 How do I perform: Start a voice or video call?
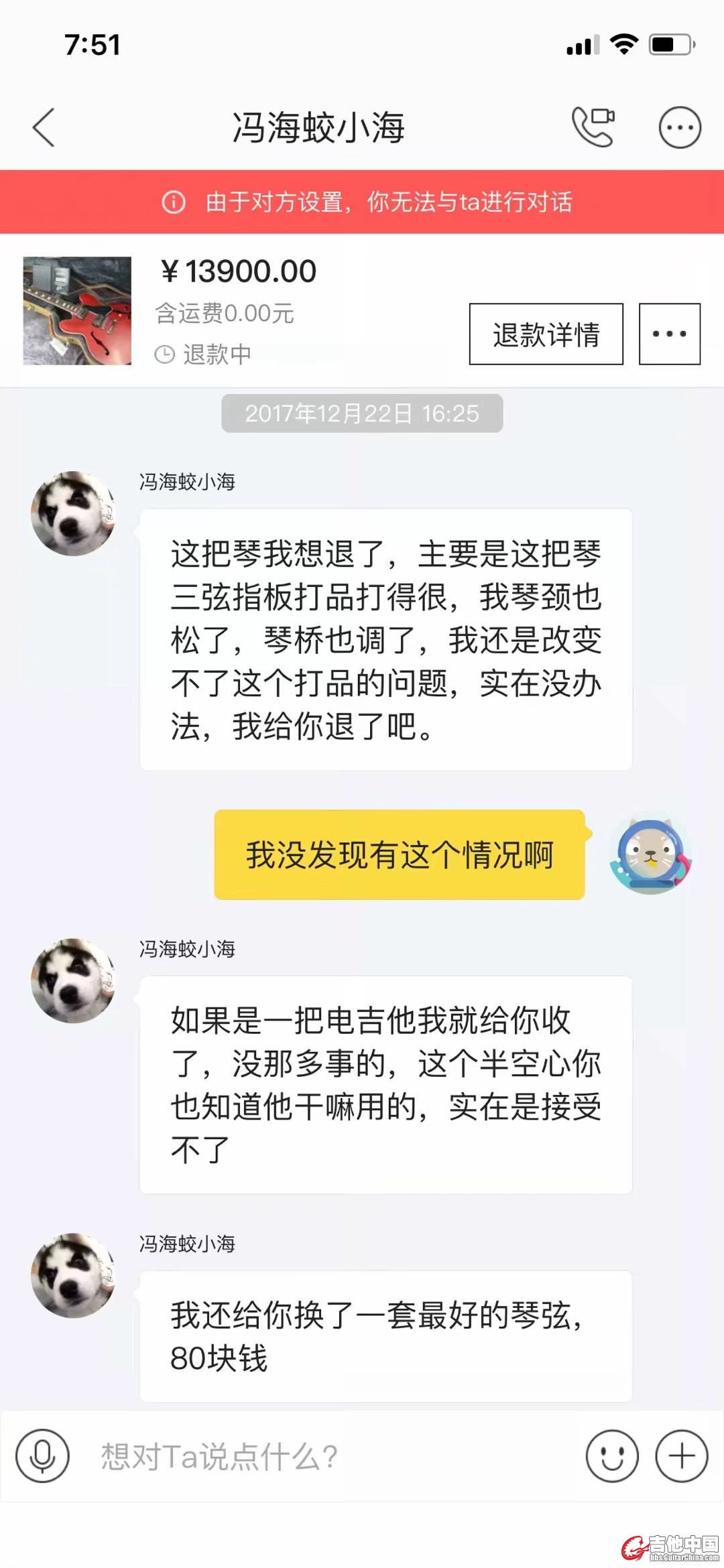coord(593,127)
